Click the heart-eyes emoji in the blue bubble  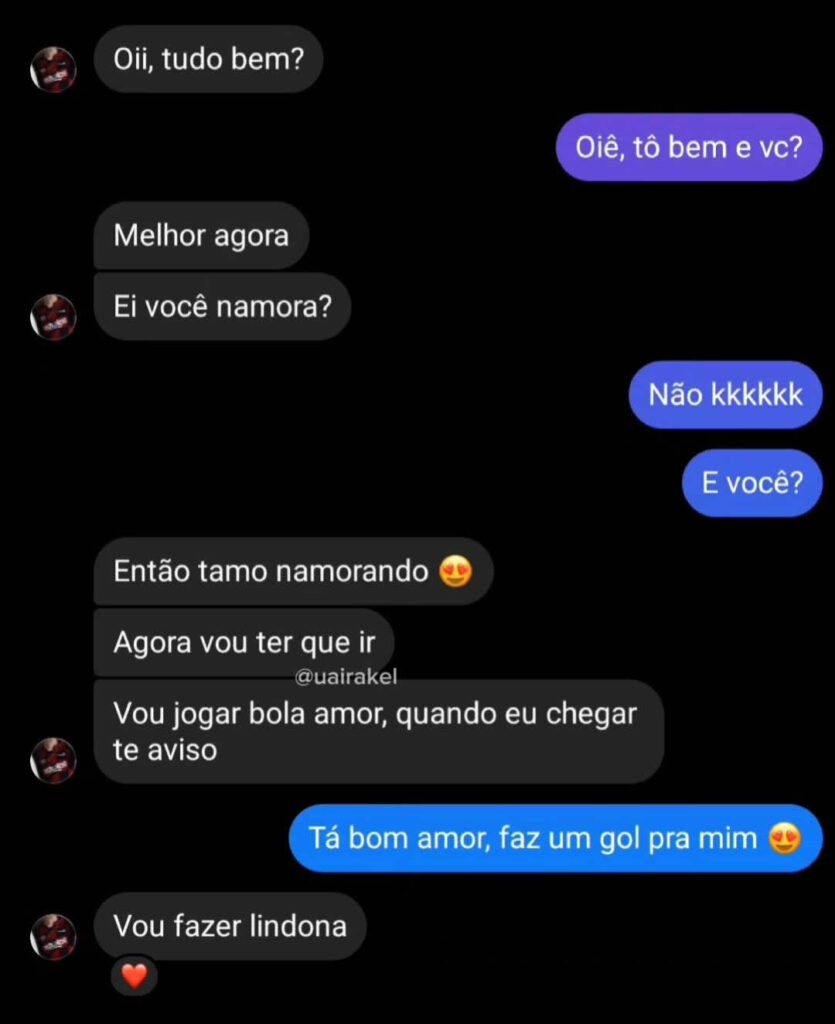point(785,838)
